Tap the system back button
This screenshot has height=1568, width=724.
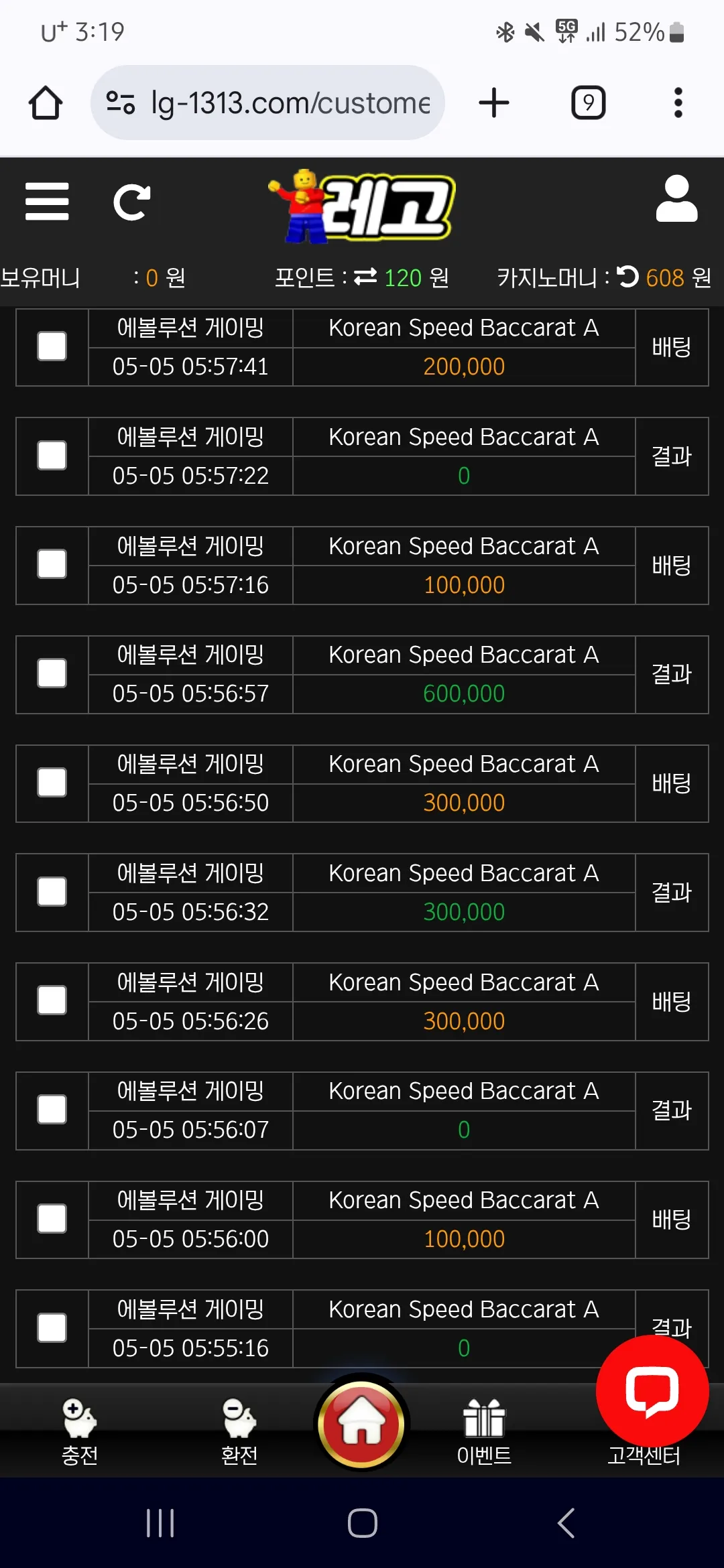click(566, 1523)
